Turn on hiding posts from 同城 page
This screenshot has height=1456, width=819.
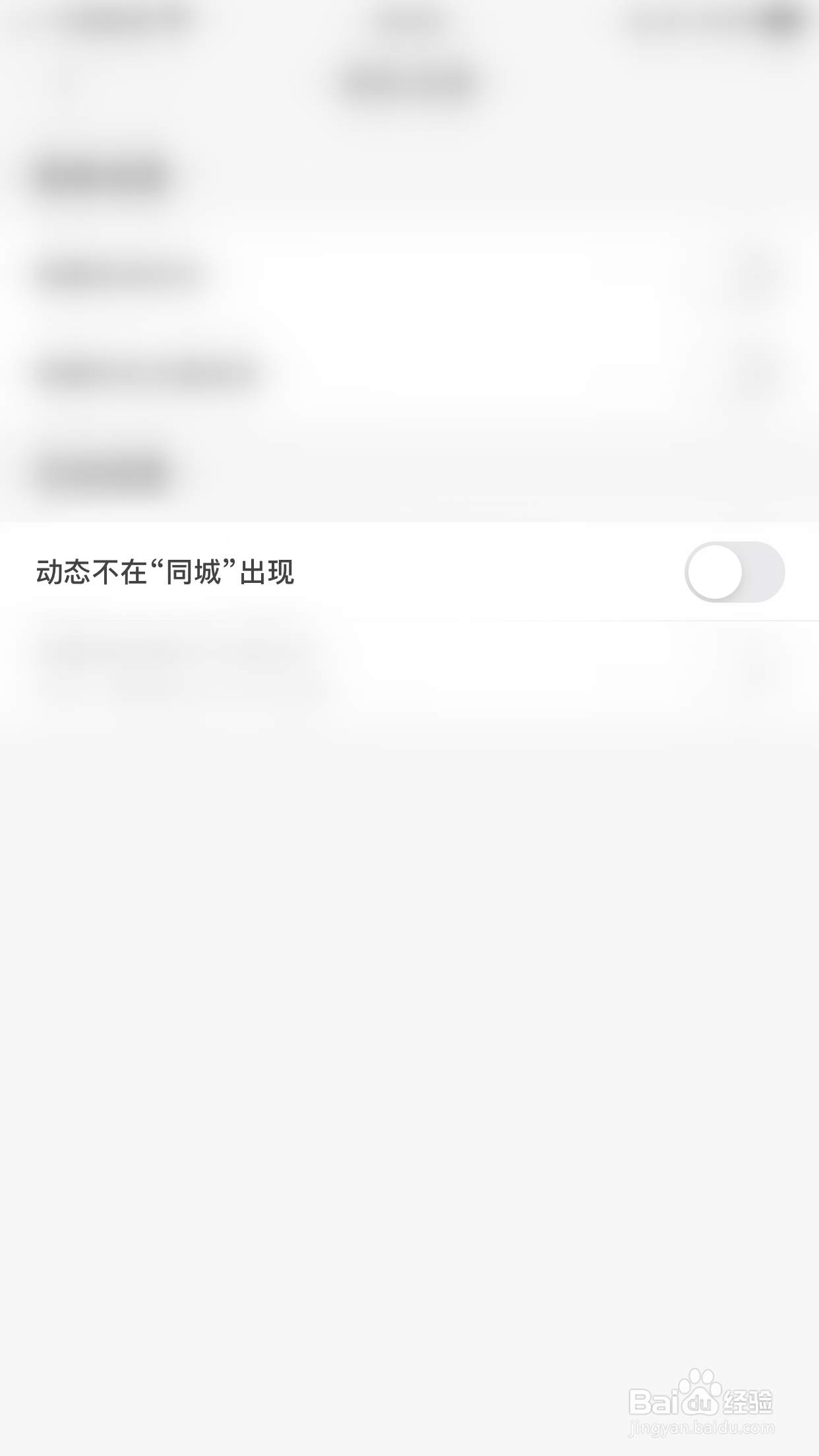pyautogui.click(x=734, y=573)
